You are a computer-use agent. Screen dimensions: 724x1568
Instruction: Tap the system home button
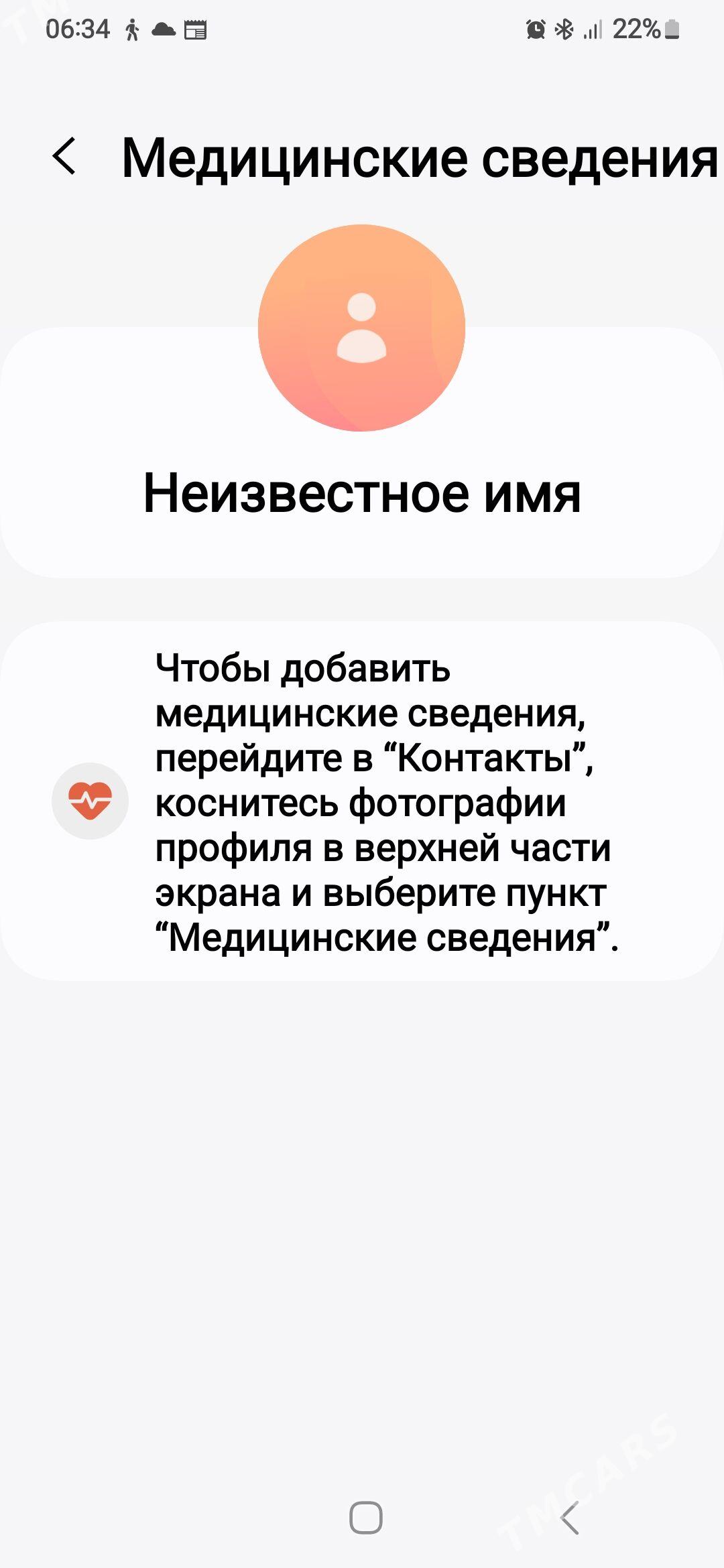(365, 1518)
